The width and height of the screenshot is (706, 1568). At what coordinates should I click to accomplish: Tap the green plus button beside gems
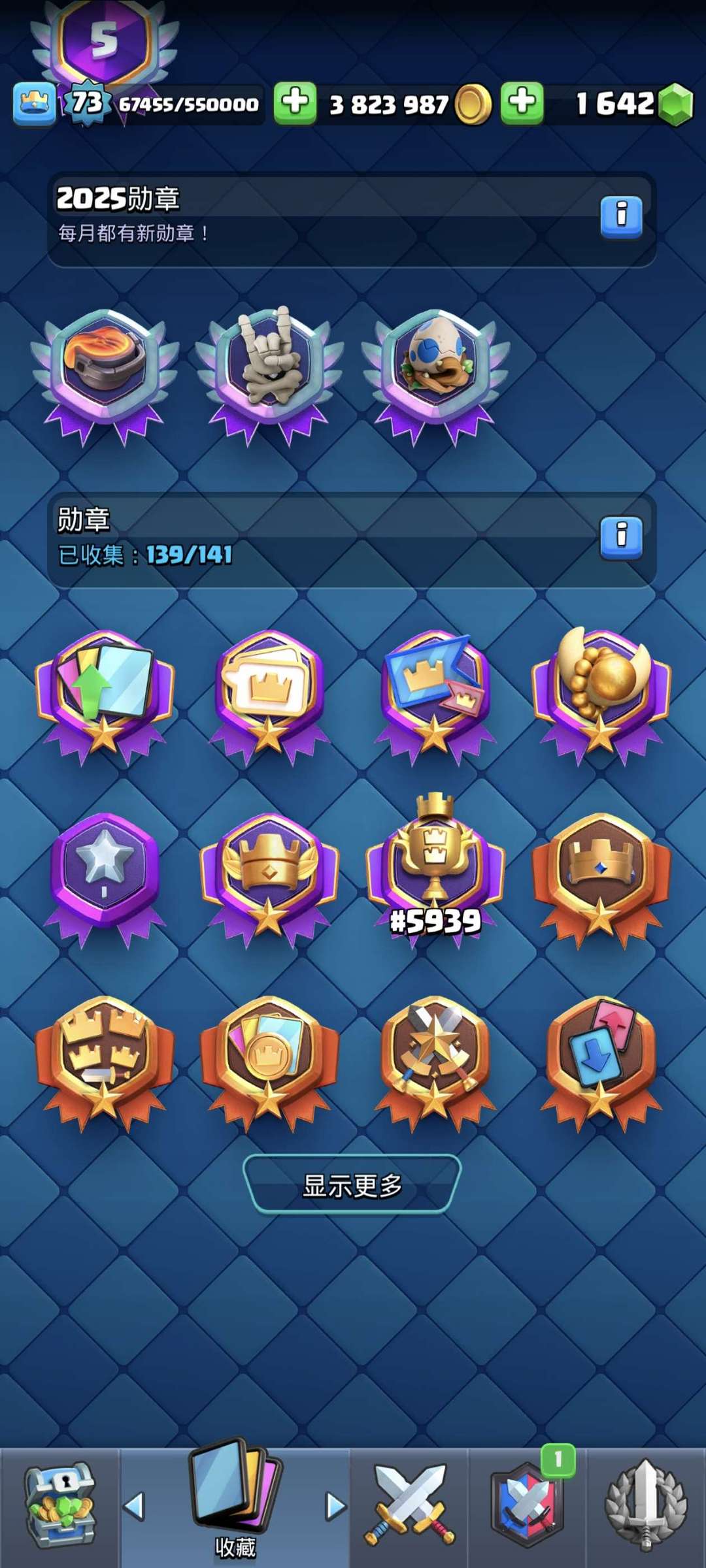522,103
